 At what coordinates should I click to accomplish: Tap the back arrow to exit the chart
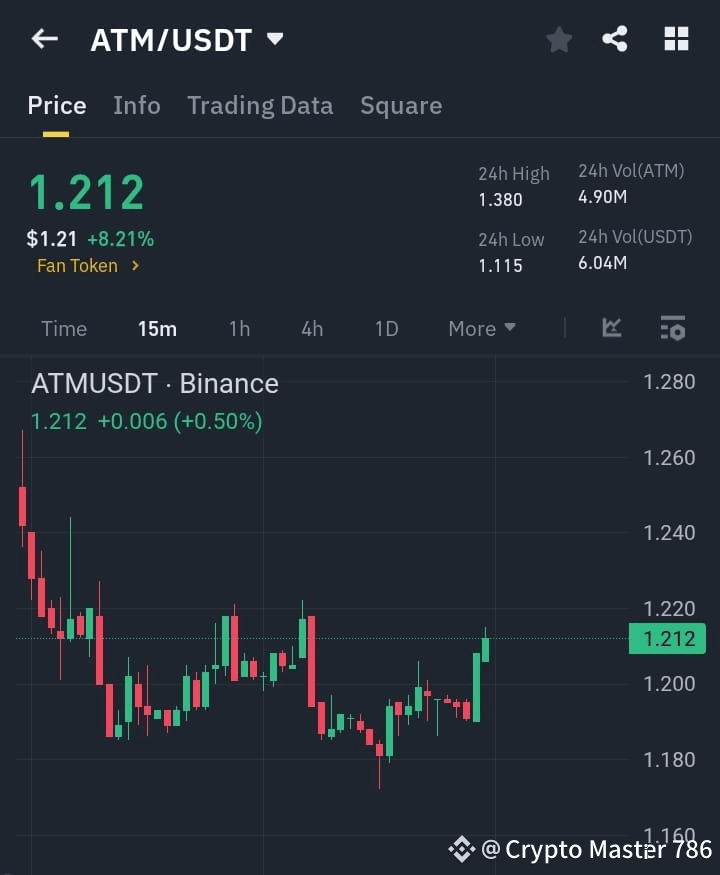[44, 39]
